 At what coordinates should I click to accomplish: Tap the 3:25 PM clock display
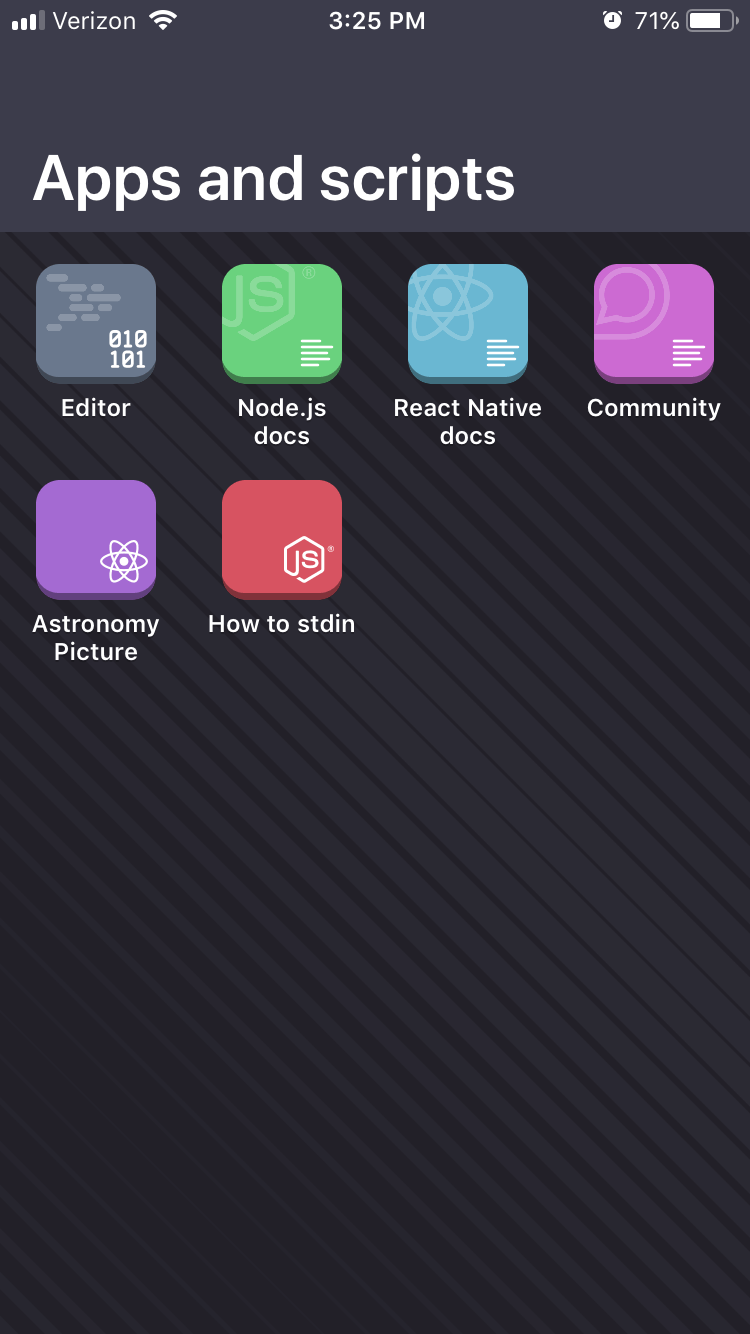click(377, 19)
